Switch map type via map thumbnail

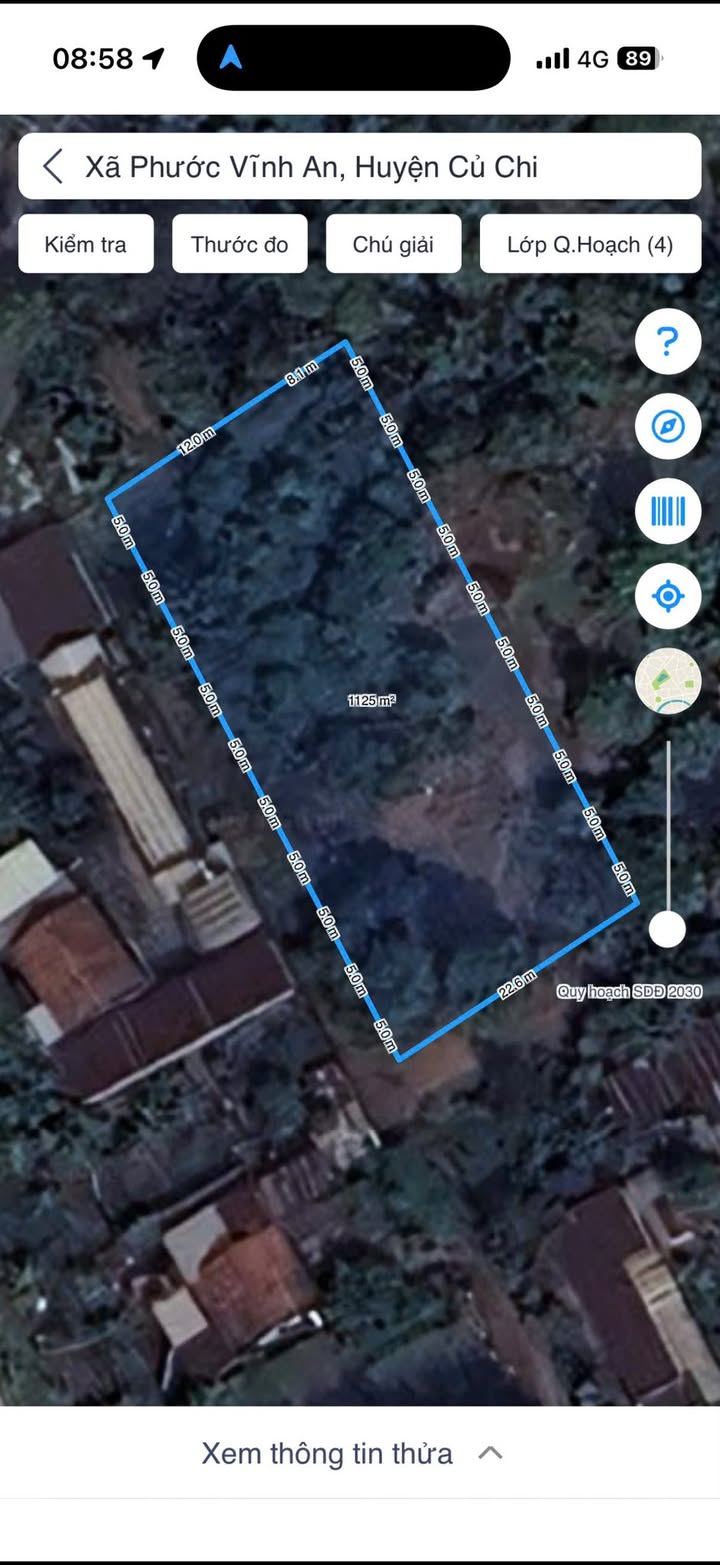click(x=668, y=681)
